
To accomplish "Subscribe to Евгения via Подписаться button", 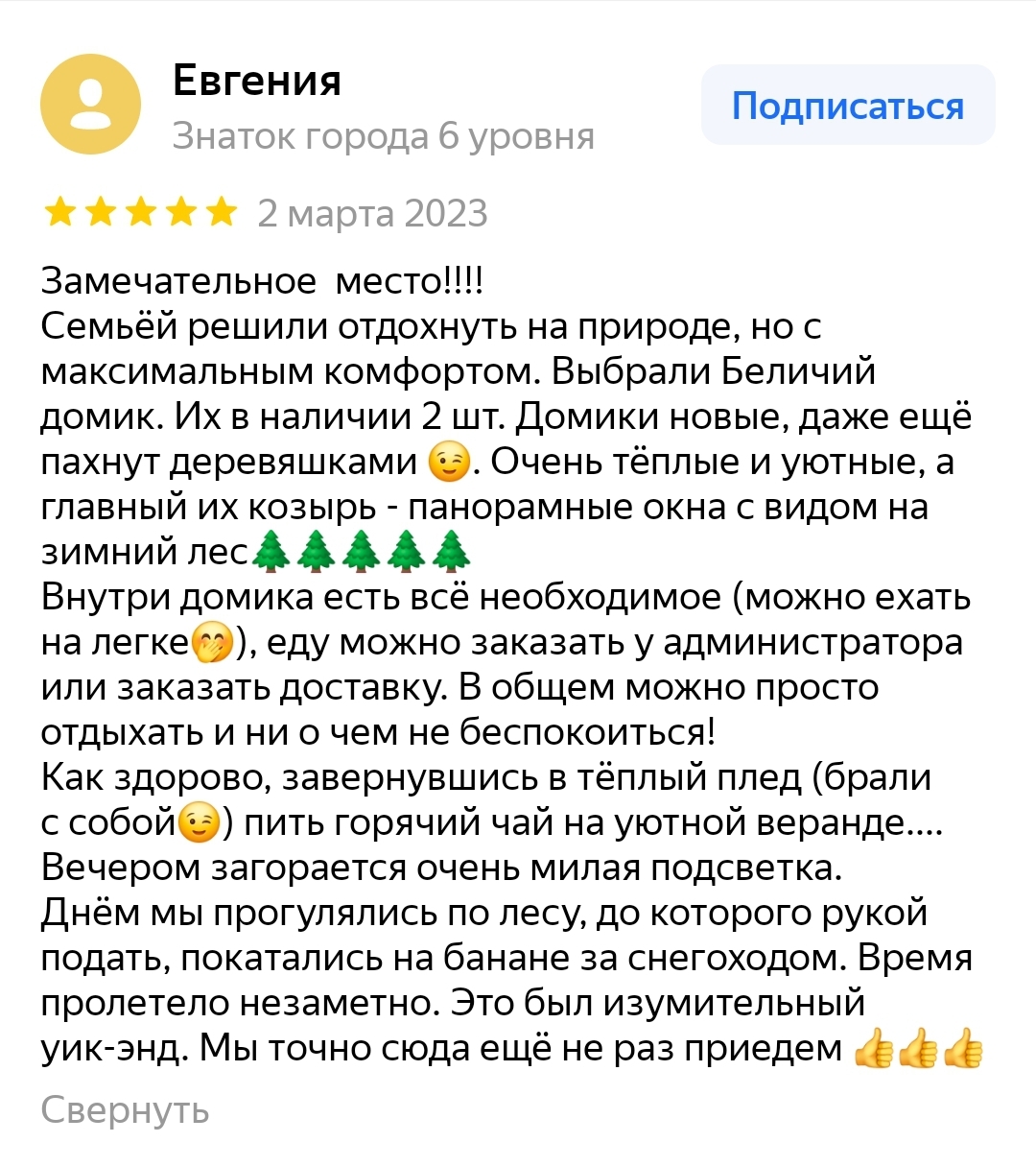I will [x=848, y=105].
